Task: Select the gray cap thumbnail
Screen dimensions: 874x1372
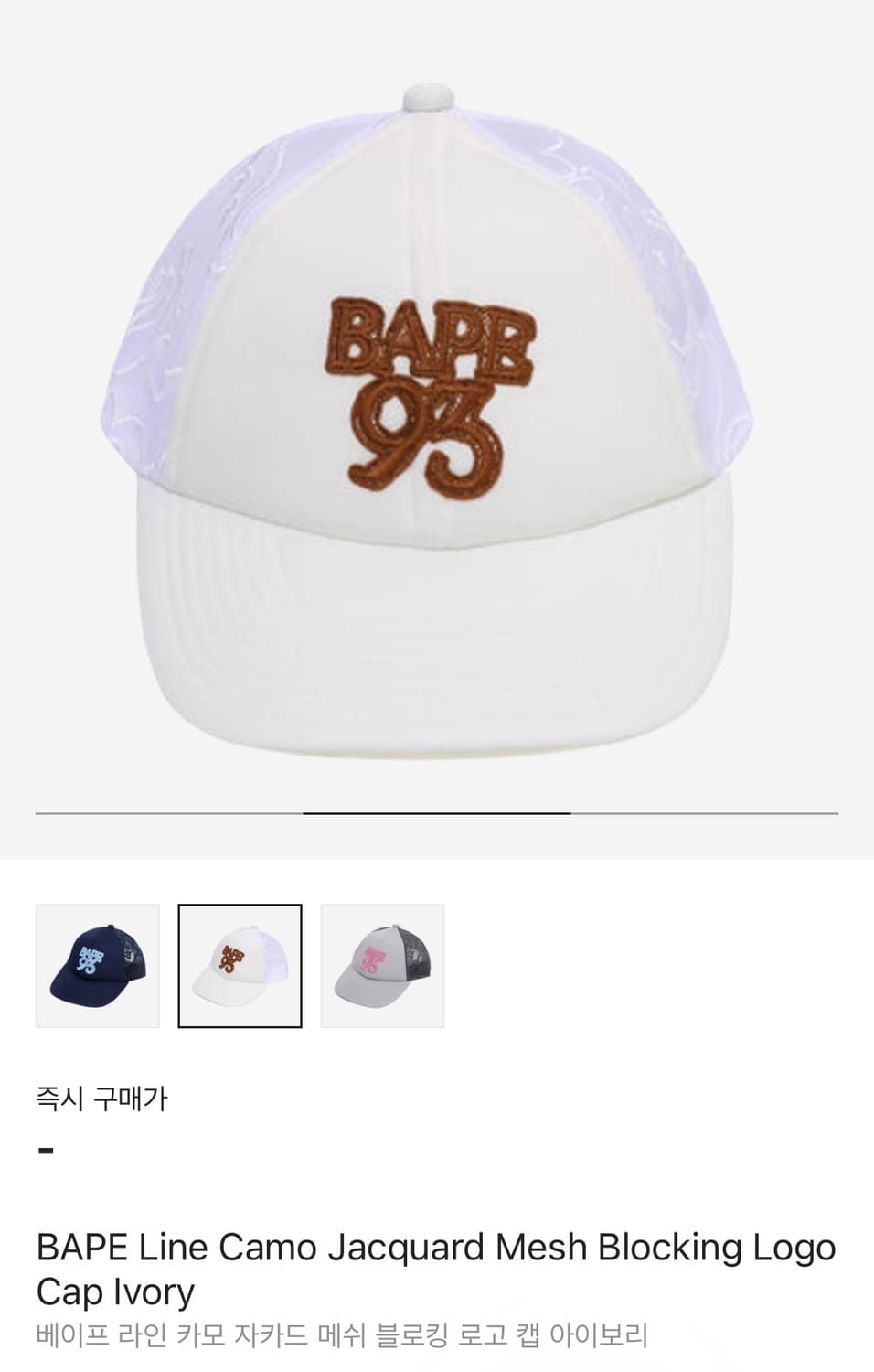Action: [x=382, y=966]
